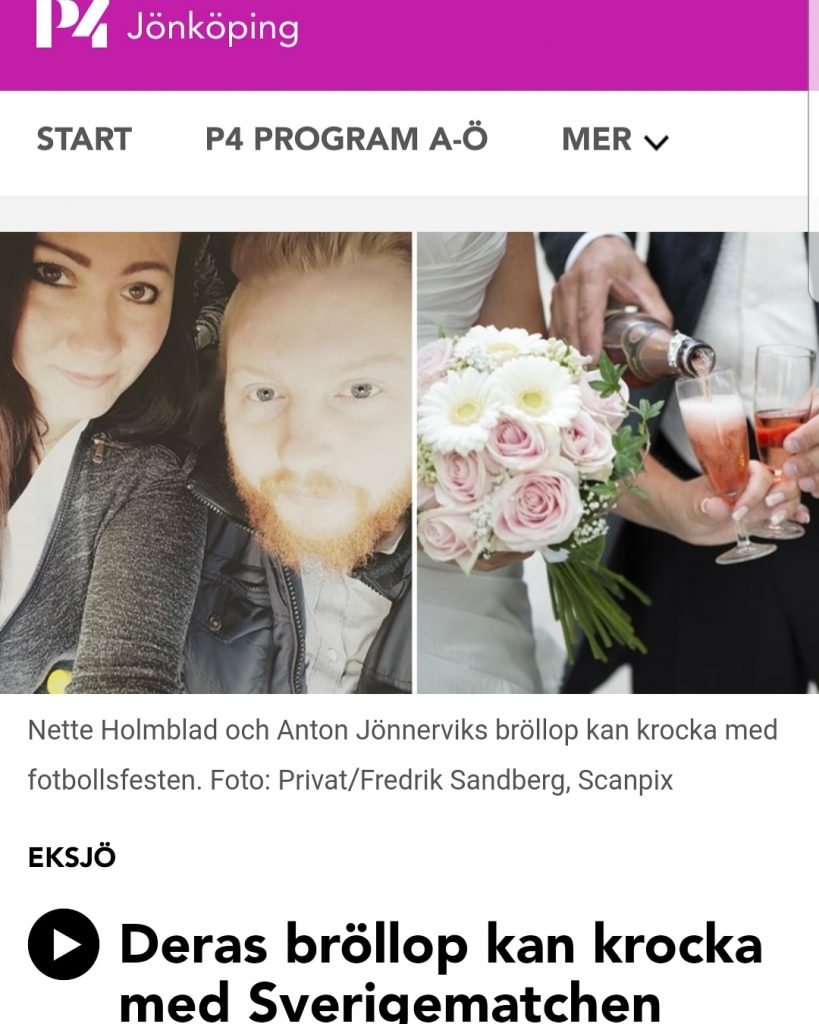
Task: Expand the MER dropdown menu
Action: coord(614,140)
